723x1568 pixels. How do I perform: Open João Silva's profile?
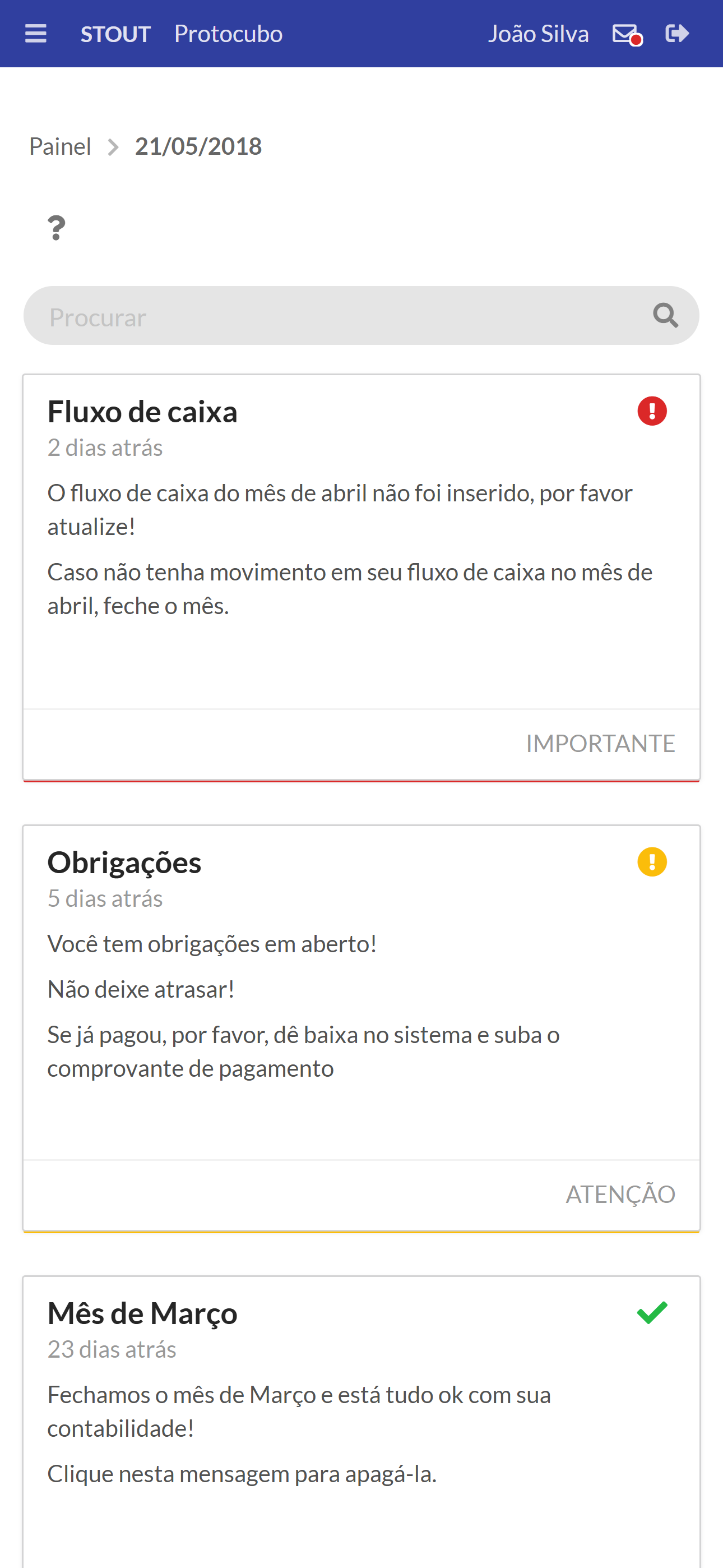538,34
